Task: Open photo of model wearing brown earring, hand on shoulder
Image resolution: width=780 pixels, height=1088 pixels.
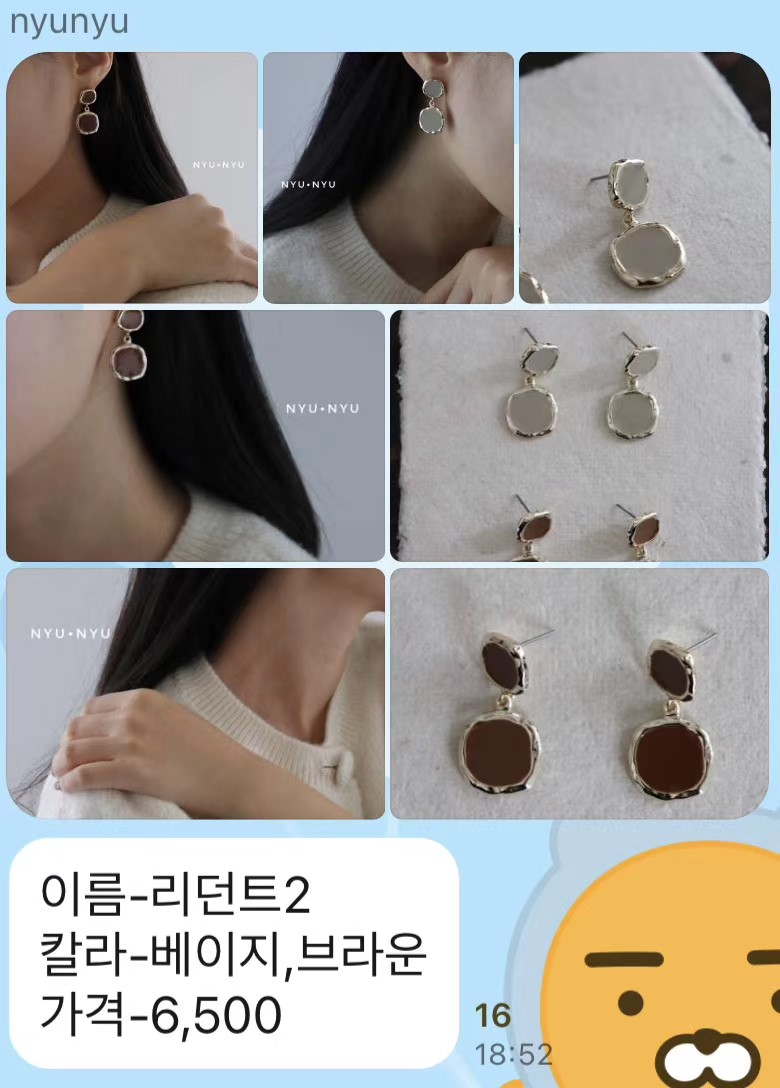Action: click(x=132, y=177)
